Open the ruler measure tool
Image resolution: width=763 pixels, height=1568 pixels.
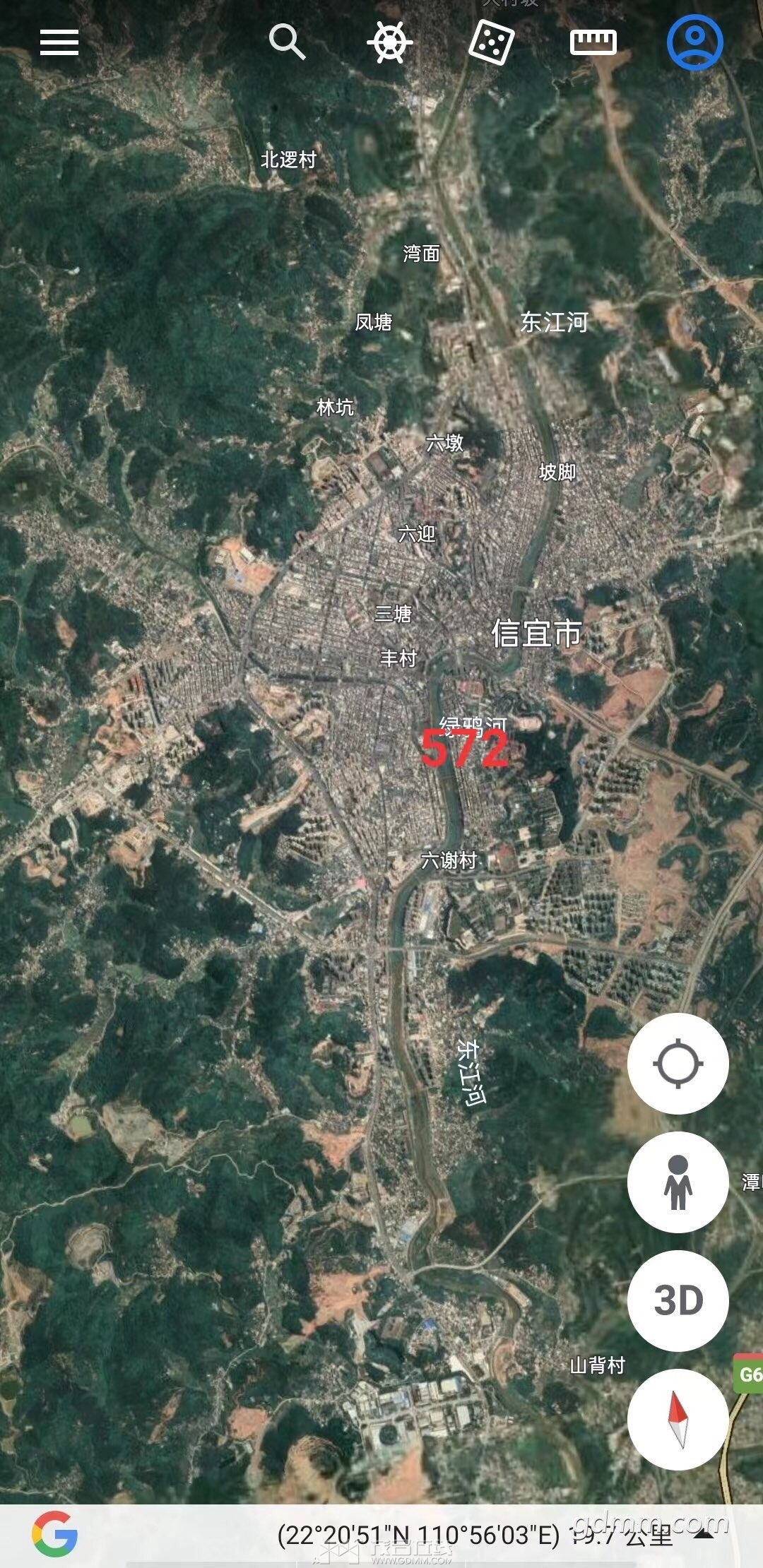[x=593, y=42]
